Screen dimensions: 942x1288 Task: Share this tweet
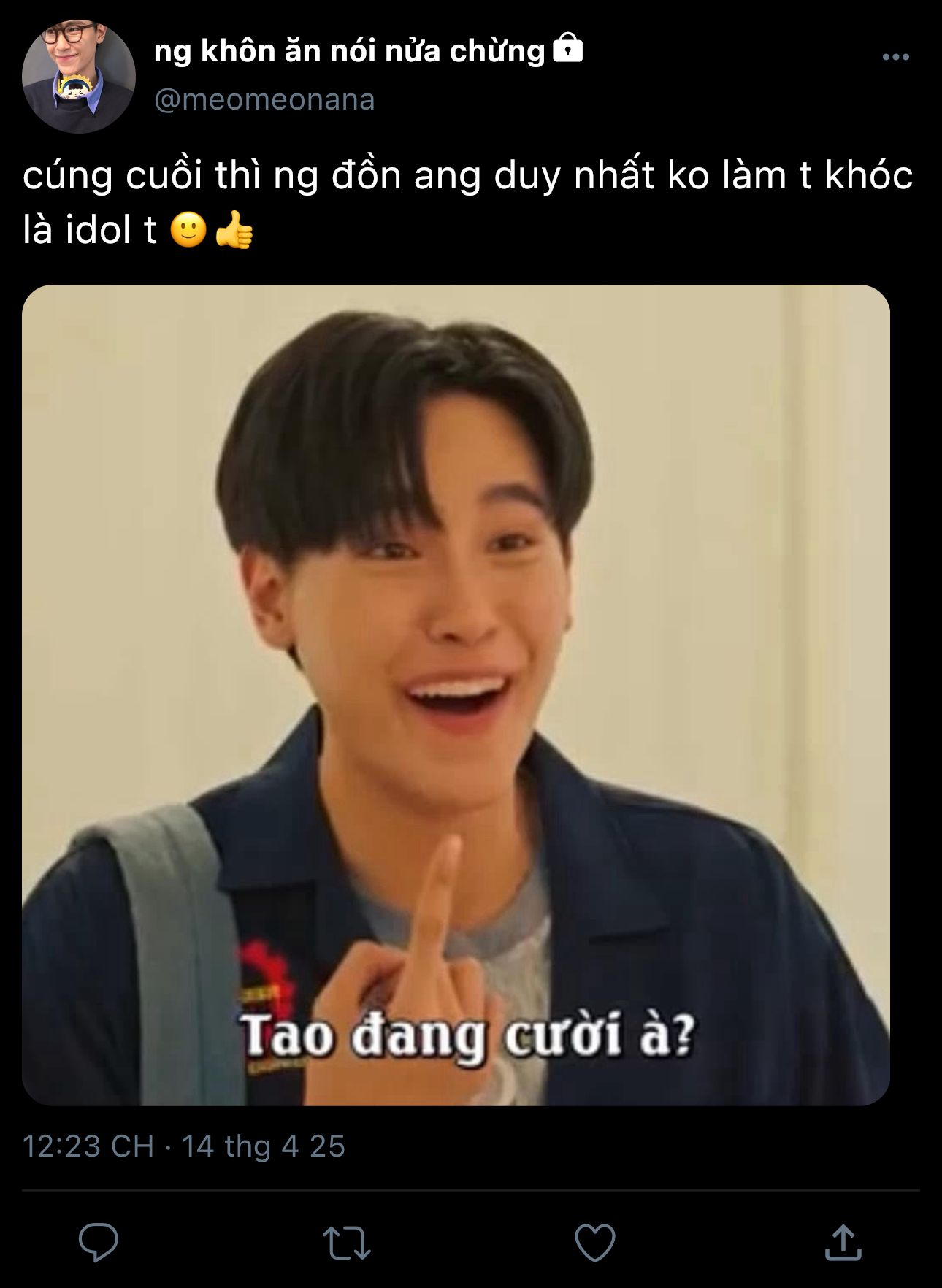click(843, 1243)
